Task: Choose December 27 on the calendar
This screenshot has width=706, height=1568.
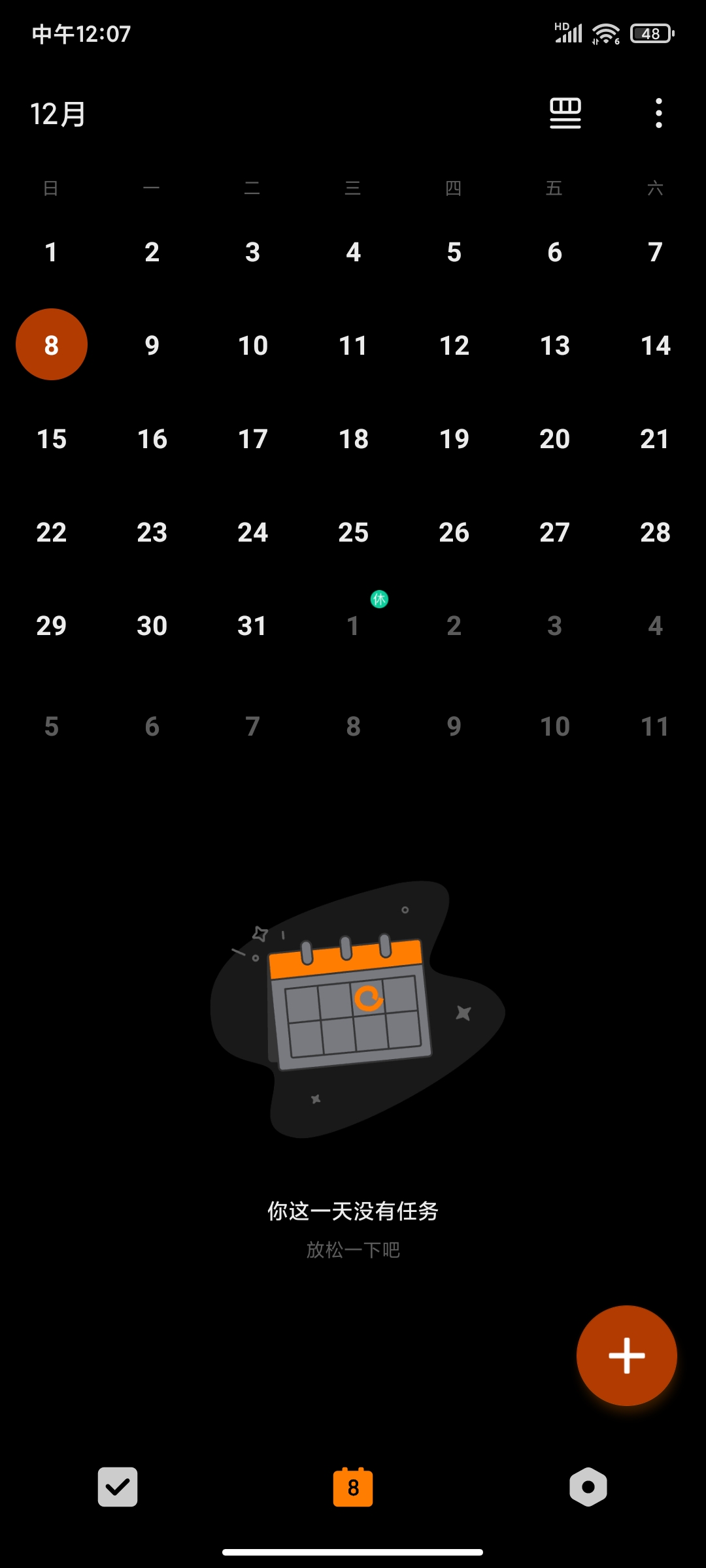Action: (x=554, y=532)
